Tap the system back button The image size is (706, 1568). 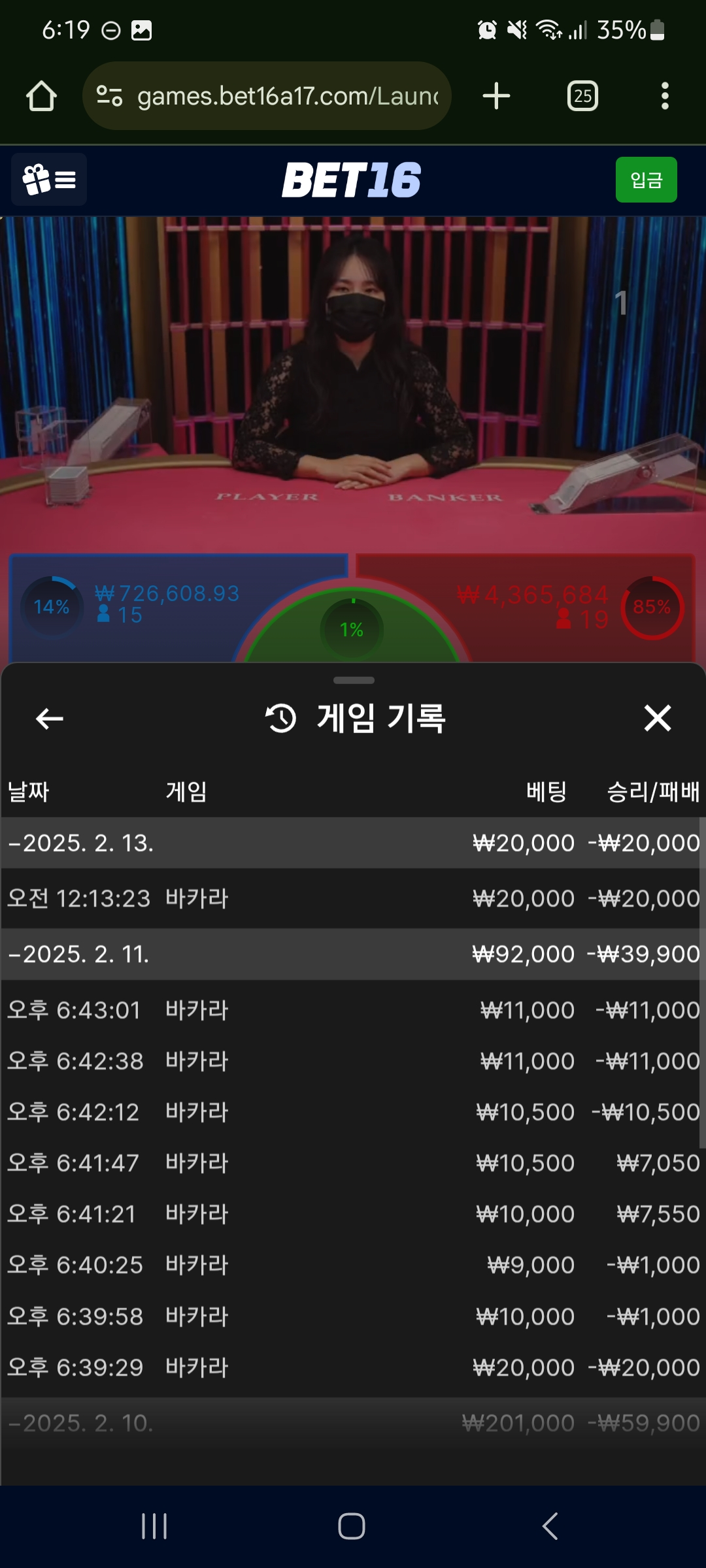(550, 1526)
